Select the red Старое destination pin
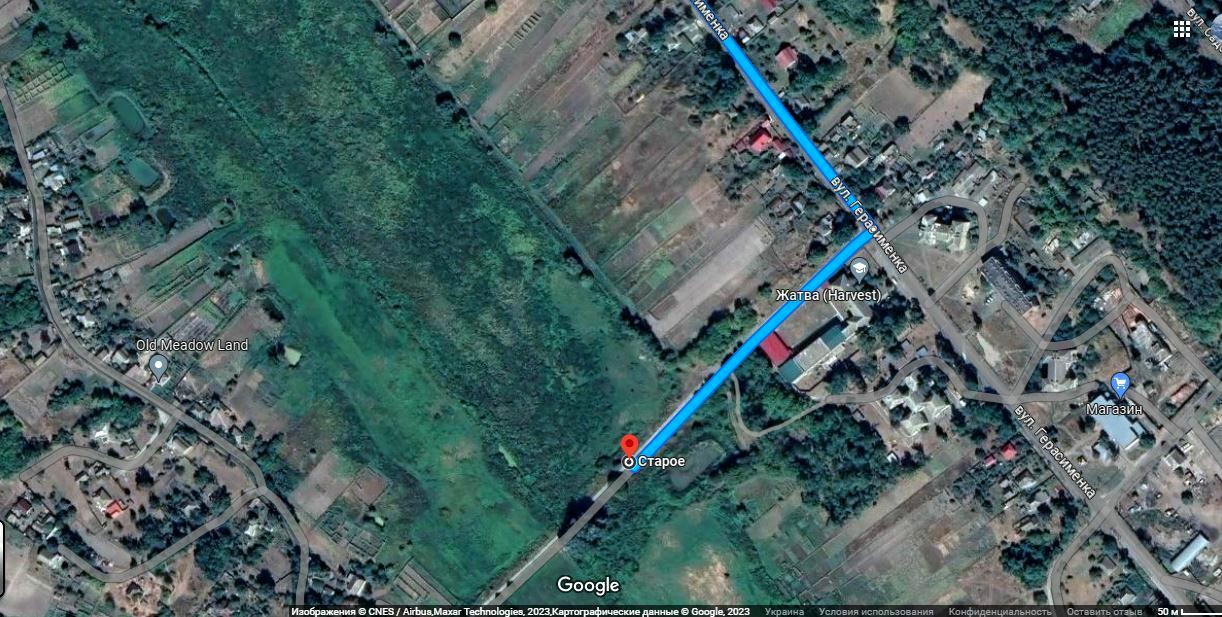Screen dimensions: 1222x617 click(x=629, y=447)
